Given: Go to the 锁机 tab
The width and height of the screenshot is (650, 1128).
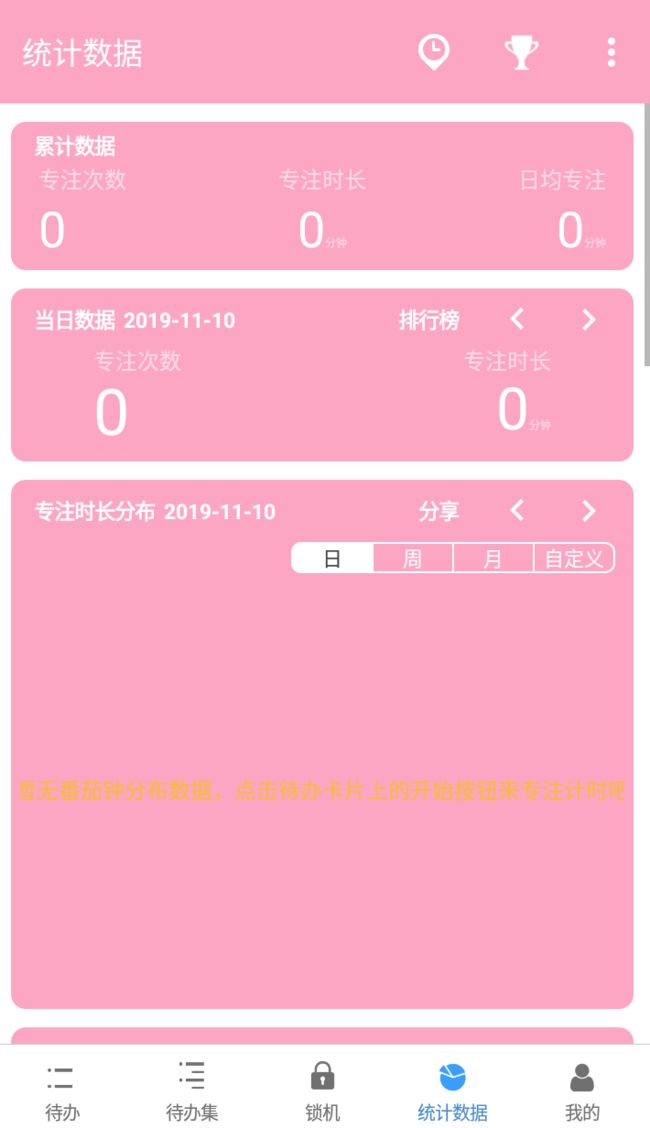Looking at the screenshot, I should pyautogui.click(x=322, y=1091).
